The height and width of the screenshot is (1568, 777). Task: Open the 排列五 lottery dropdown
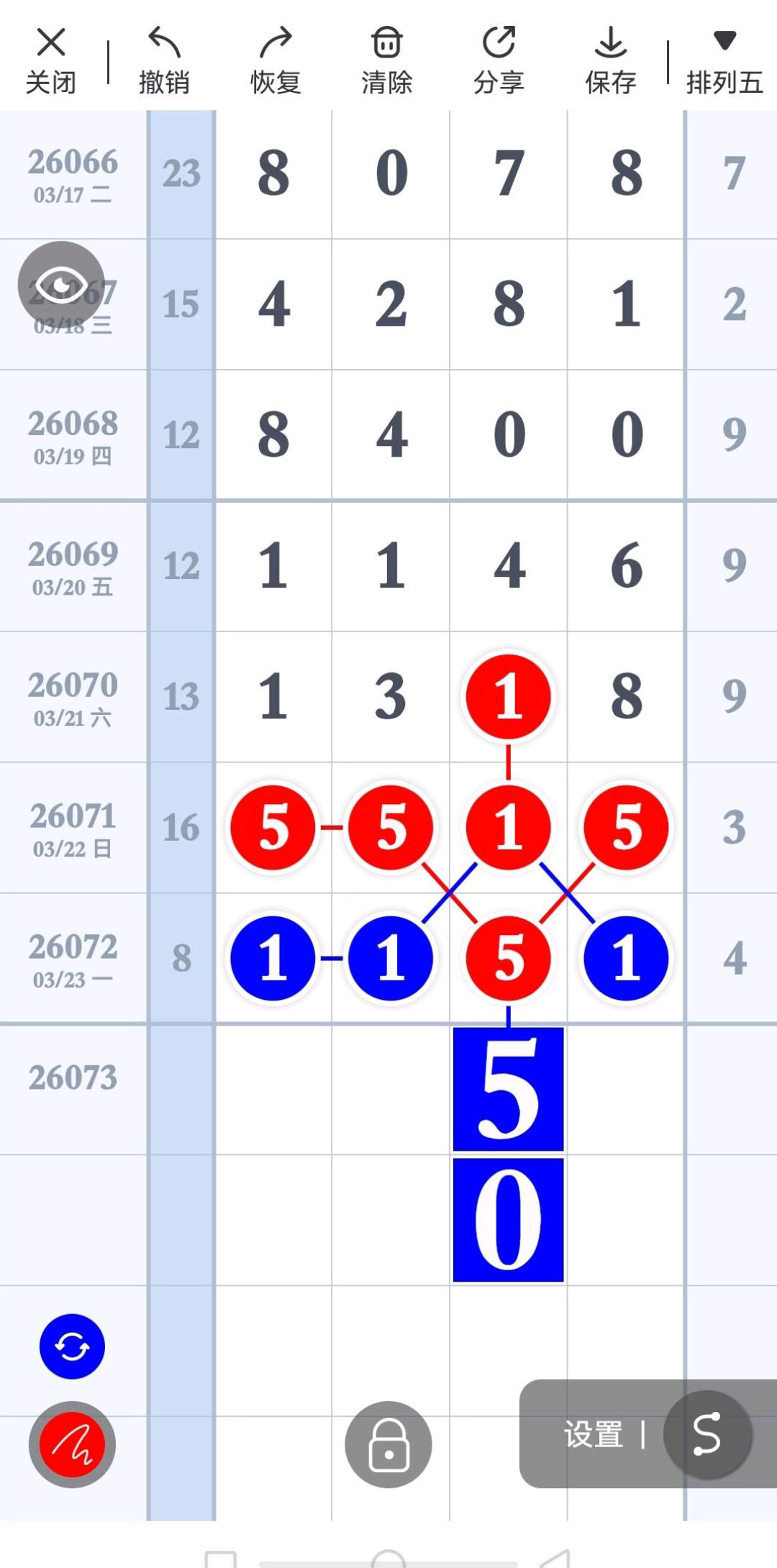[724, 61]
